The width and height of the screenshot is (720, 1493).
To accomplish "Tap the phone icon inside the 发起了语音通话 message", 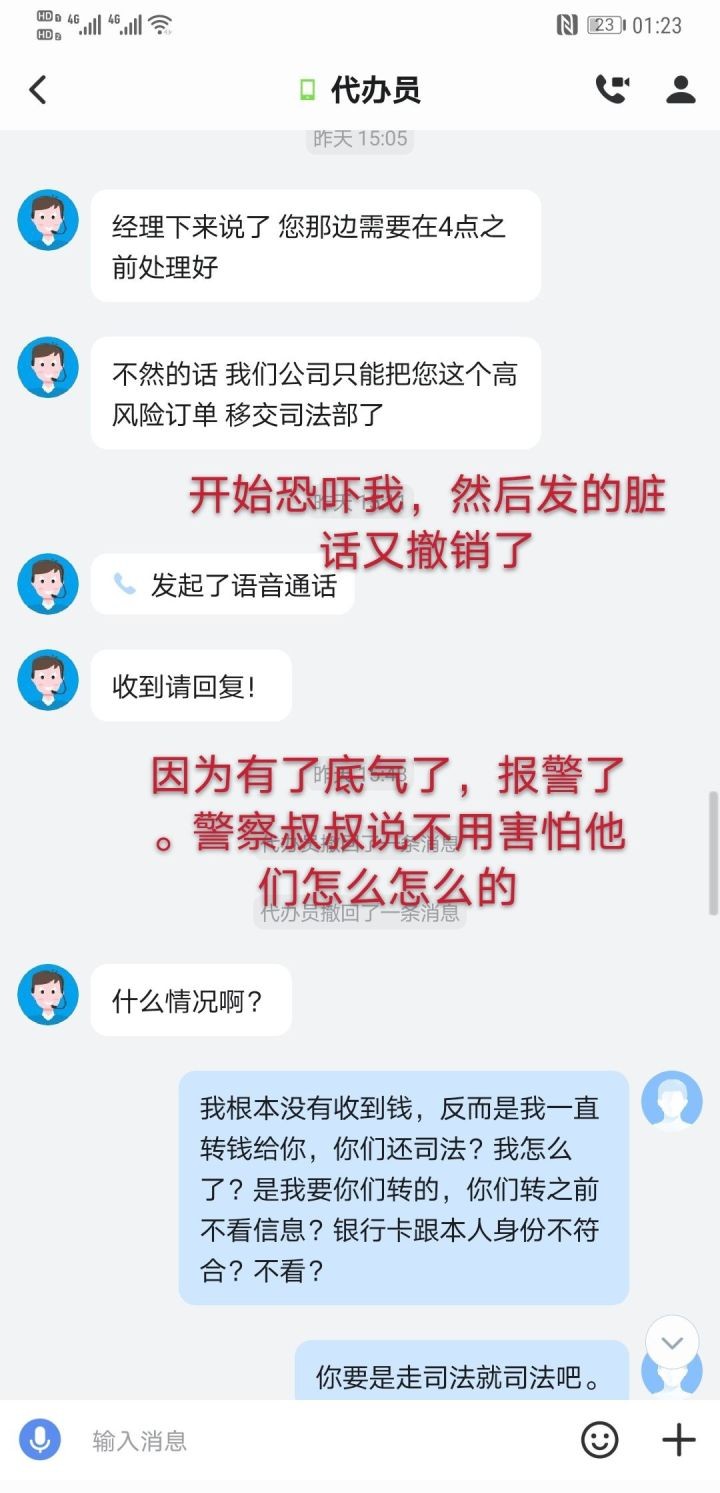I will point(123,585).
